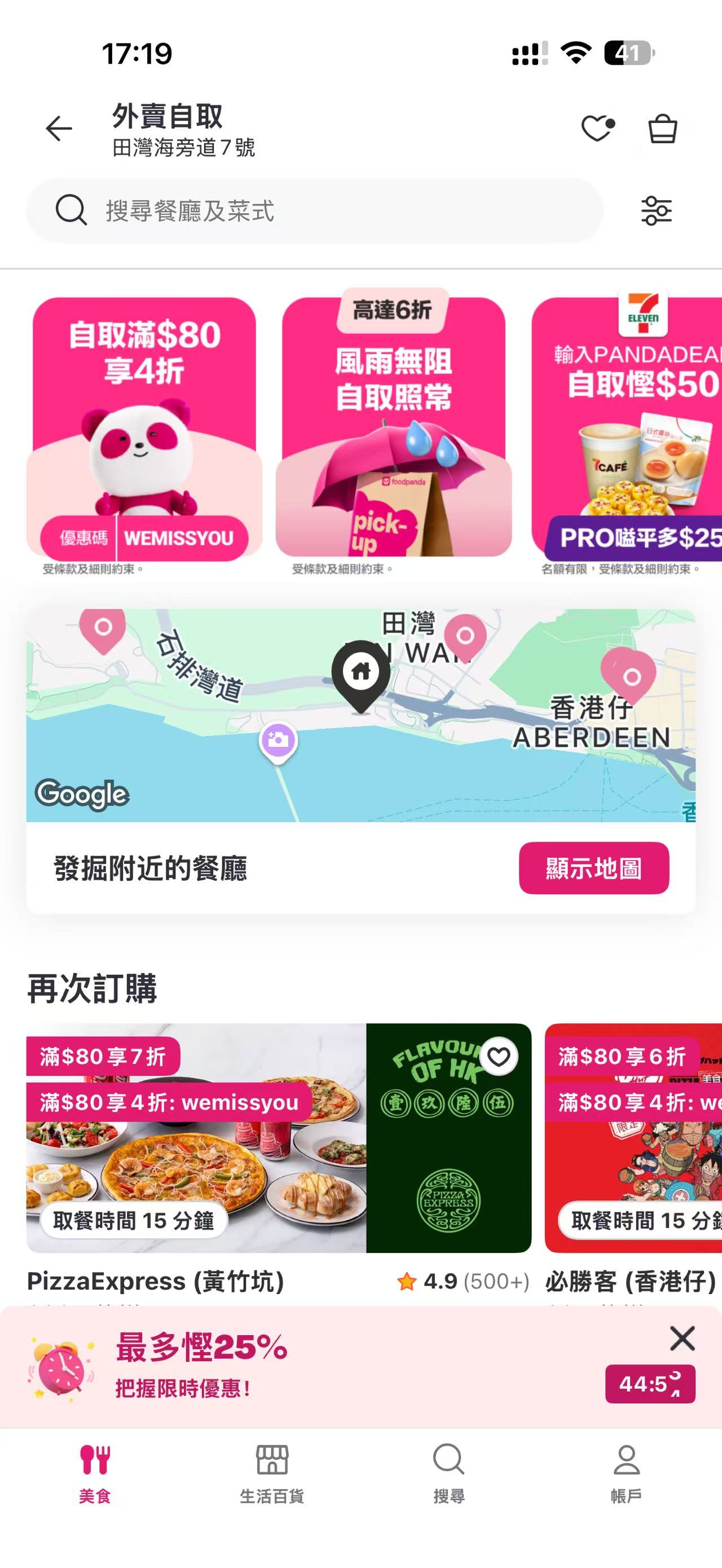Go back using the arrow icon
The height and width of the screenshot is (1568, 722).
tap(59, 129)
